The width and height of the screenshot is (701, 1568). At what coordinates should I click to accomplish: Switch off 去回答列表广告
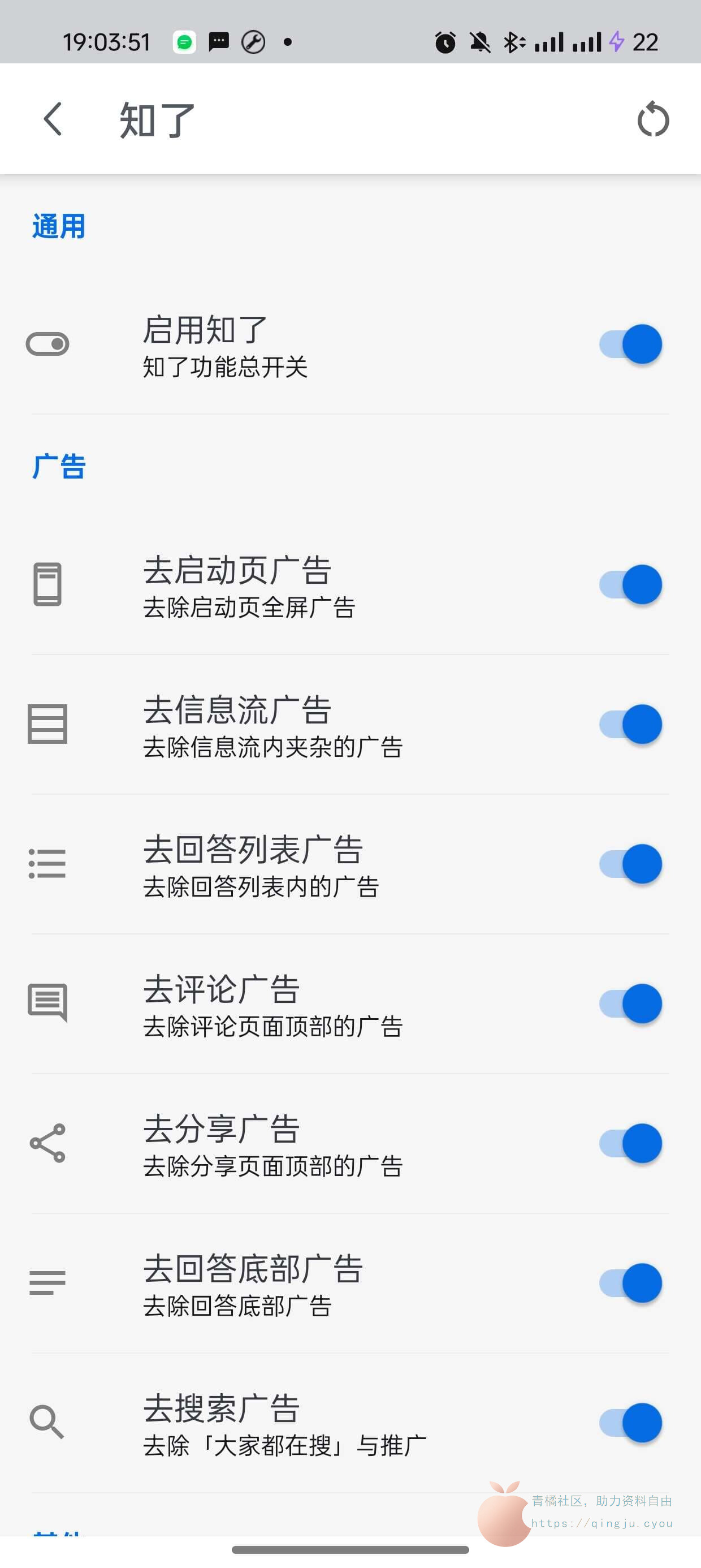630,864
